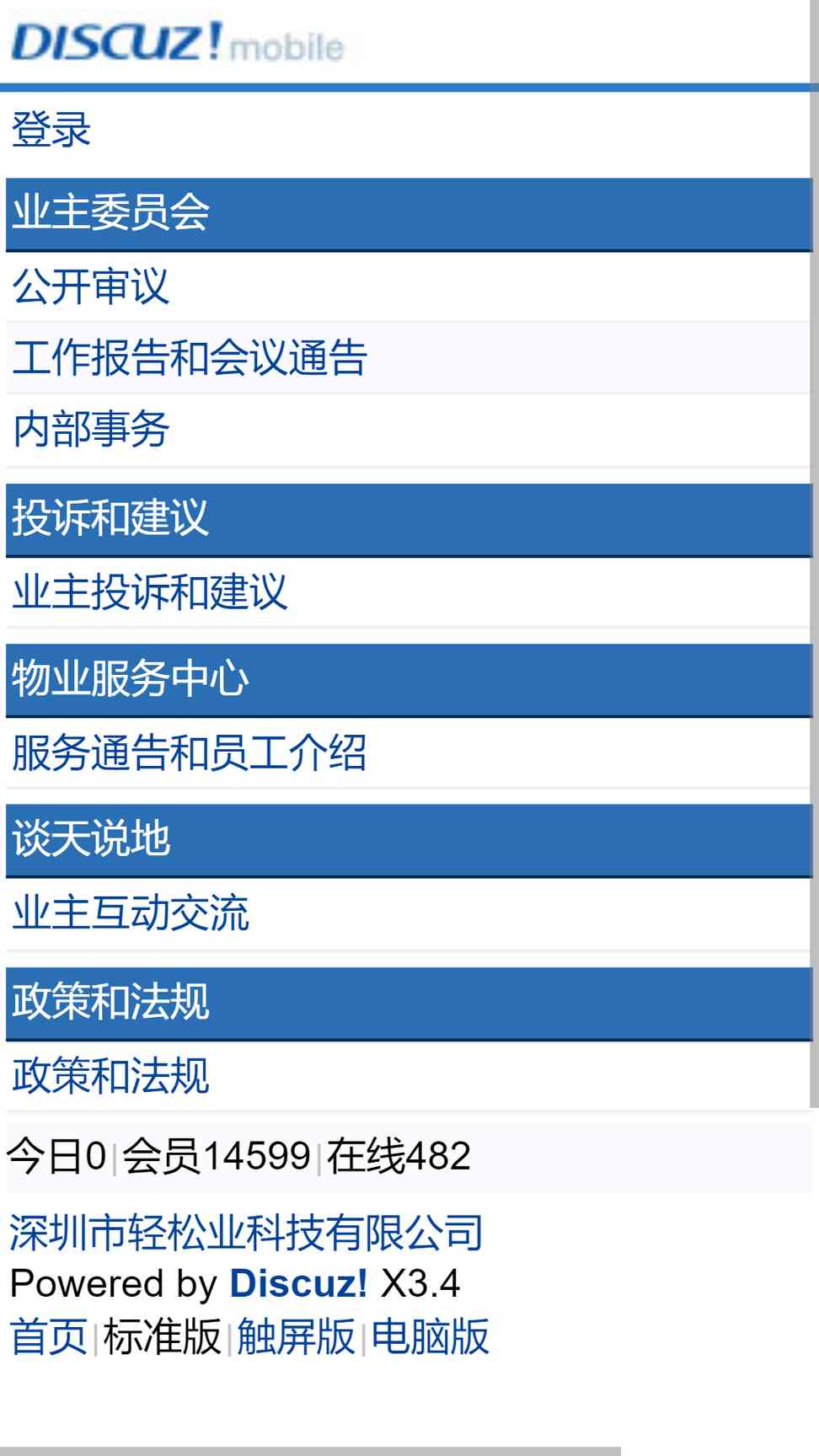Switch to 触屏版 touch version
Viewport: 819px width, 1456px height.
(x=296, y=1336)
